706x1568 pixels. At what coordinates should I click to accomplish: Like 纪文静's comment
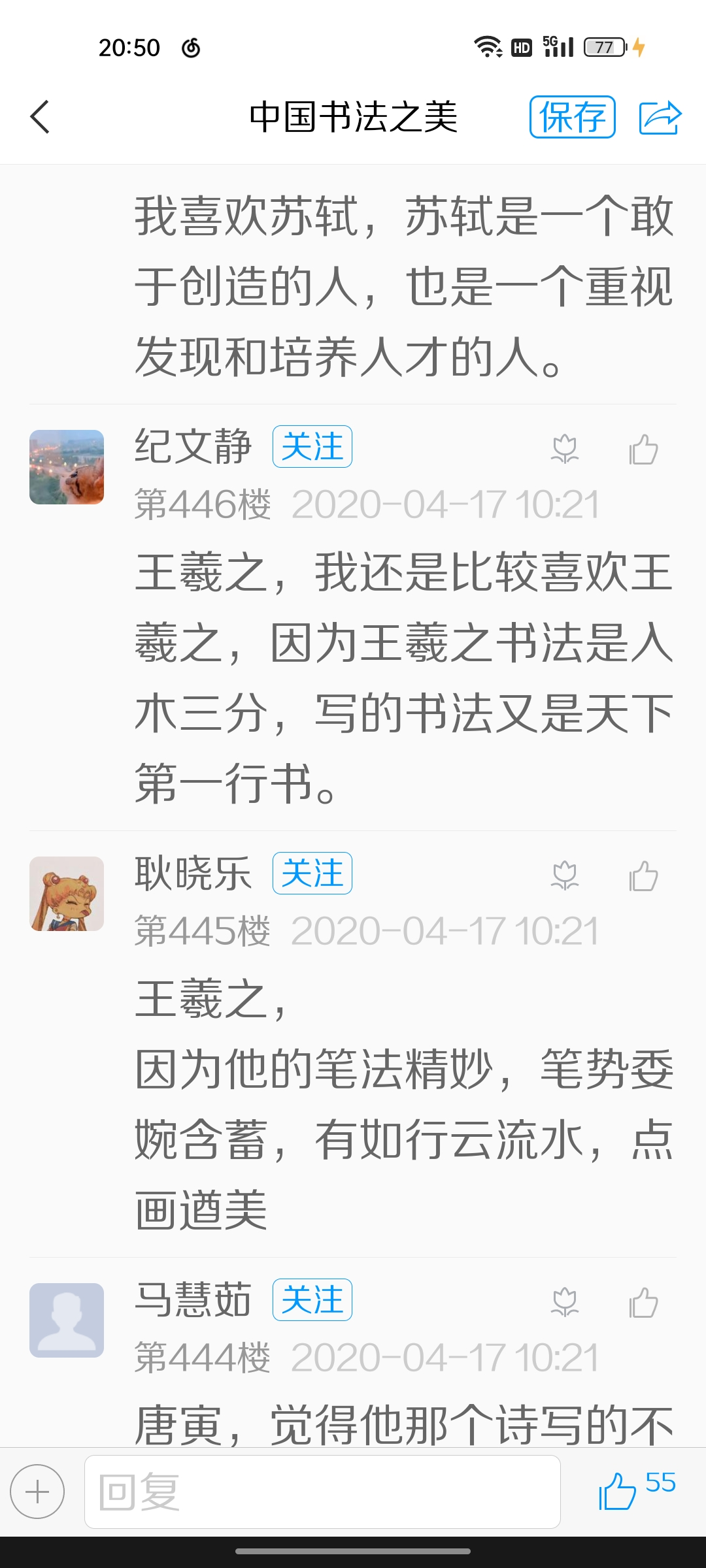[x=643, y=449]
